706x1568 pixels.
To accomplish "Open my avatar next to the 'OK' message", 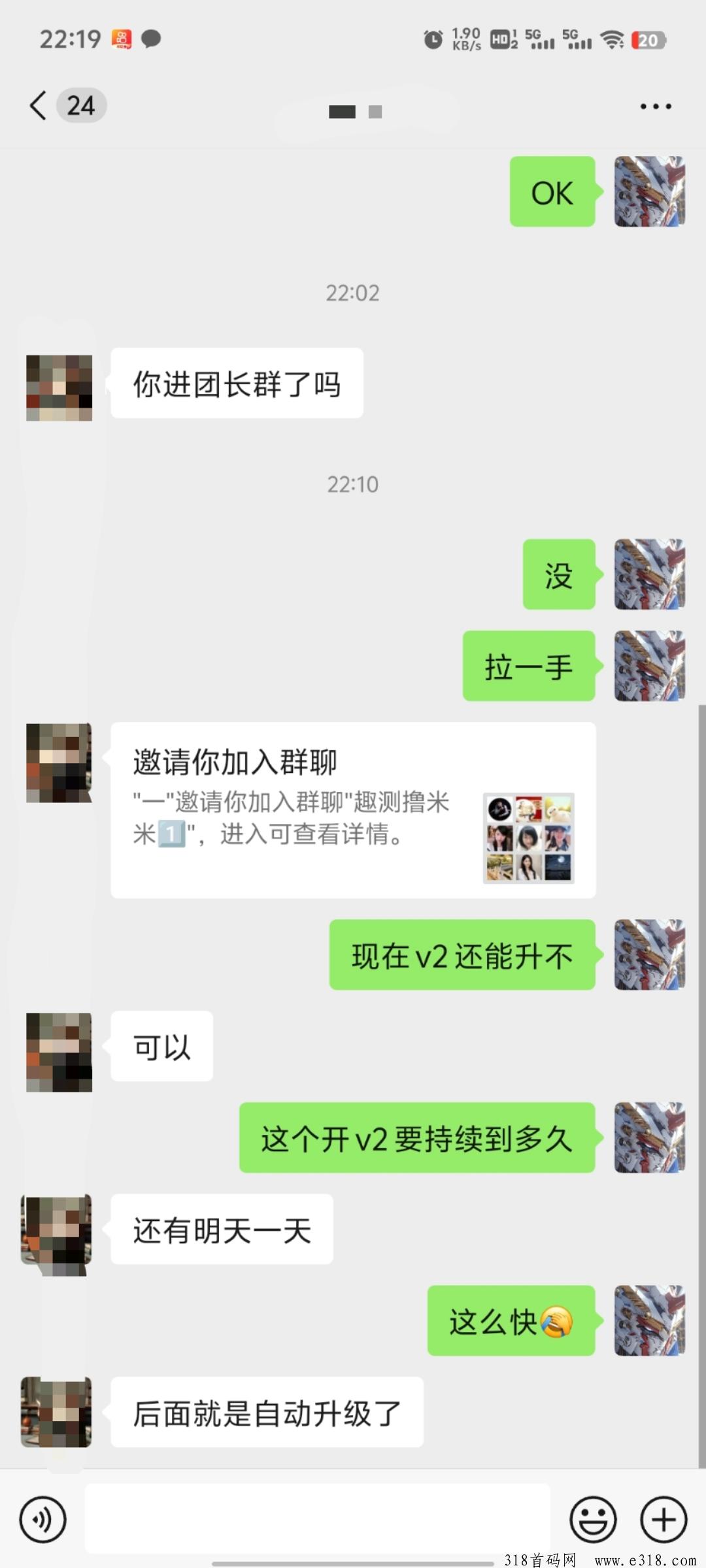I will (x=649, y=191).
